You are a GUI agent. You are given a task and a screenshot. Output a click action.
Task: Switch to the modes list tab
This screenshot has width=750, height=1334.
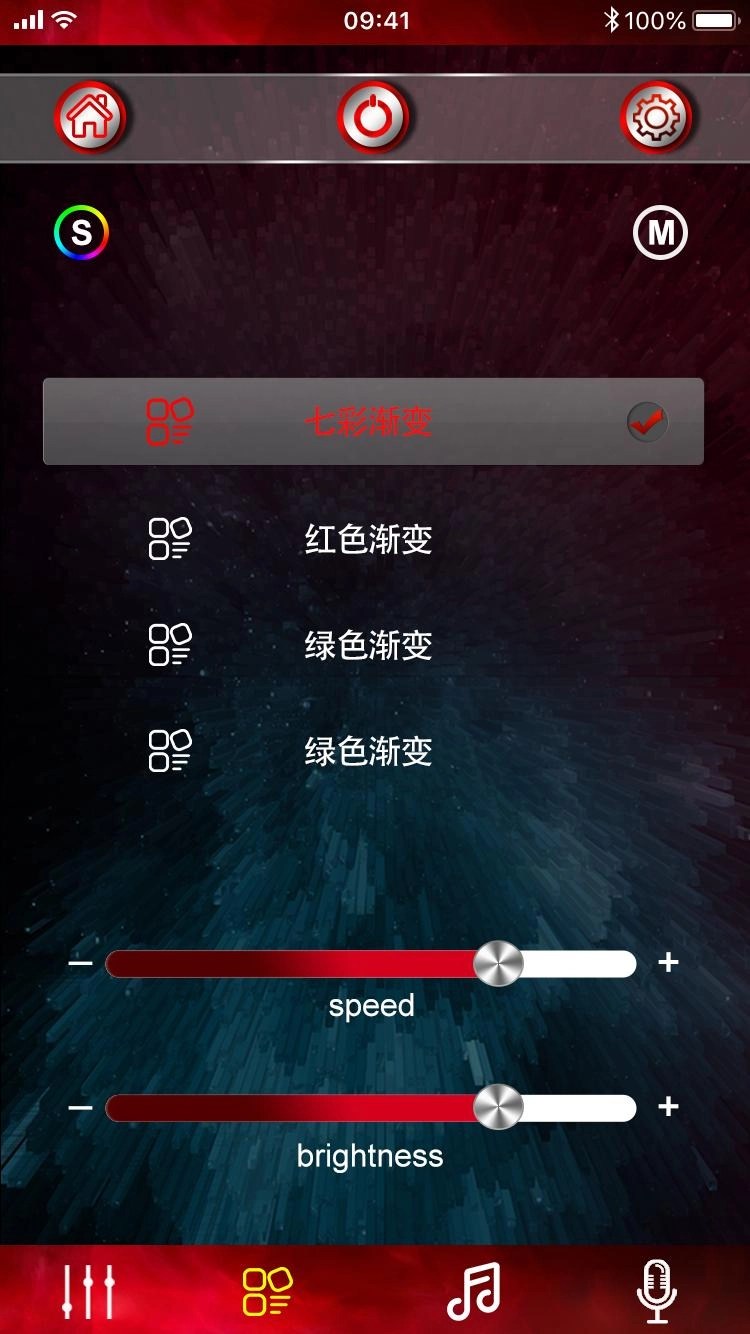coord(267,1292)
